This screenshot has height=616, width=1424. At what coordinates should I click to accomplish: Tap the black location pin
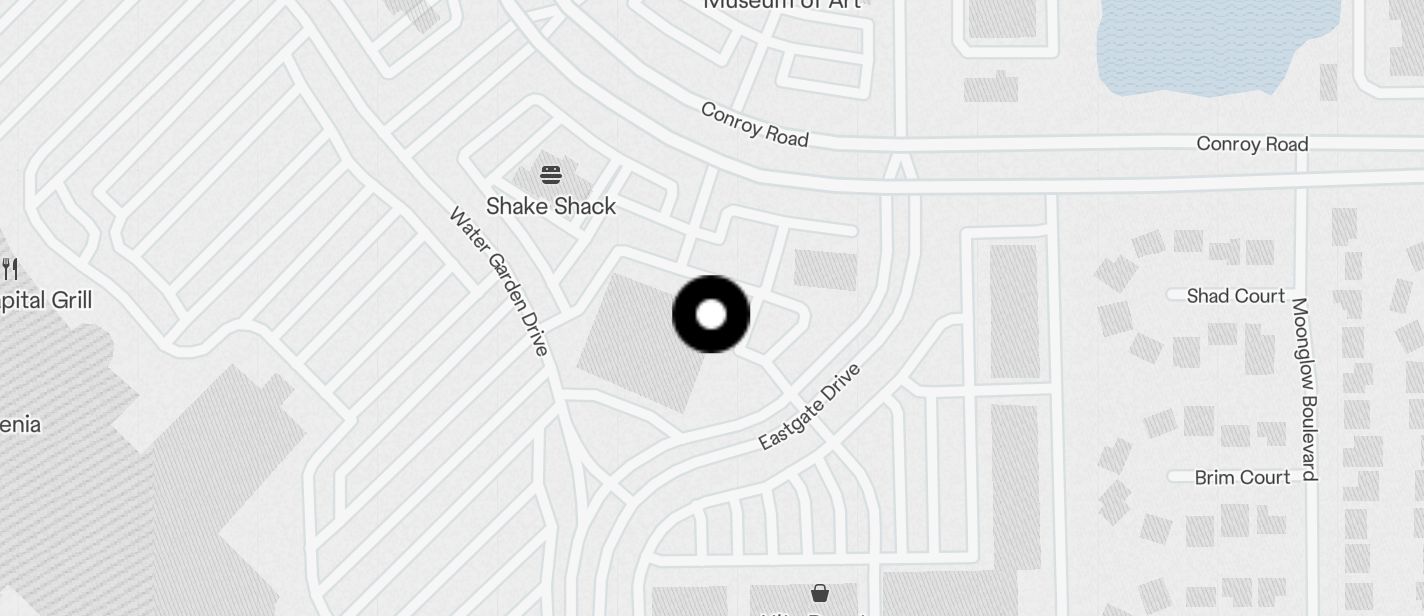pos(711,315)
